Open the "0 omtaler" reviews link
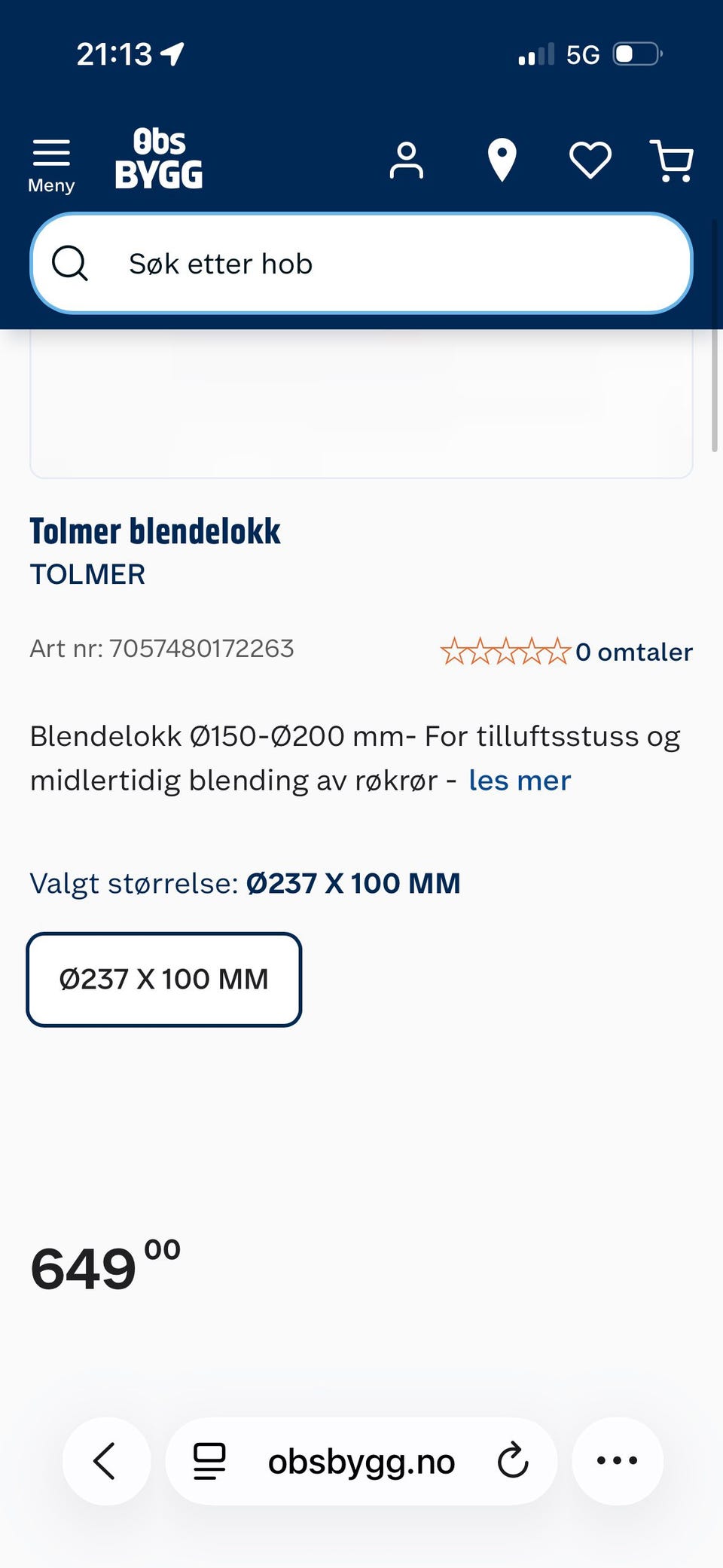Viewport: 723px width, 1568px height. 634,651
